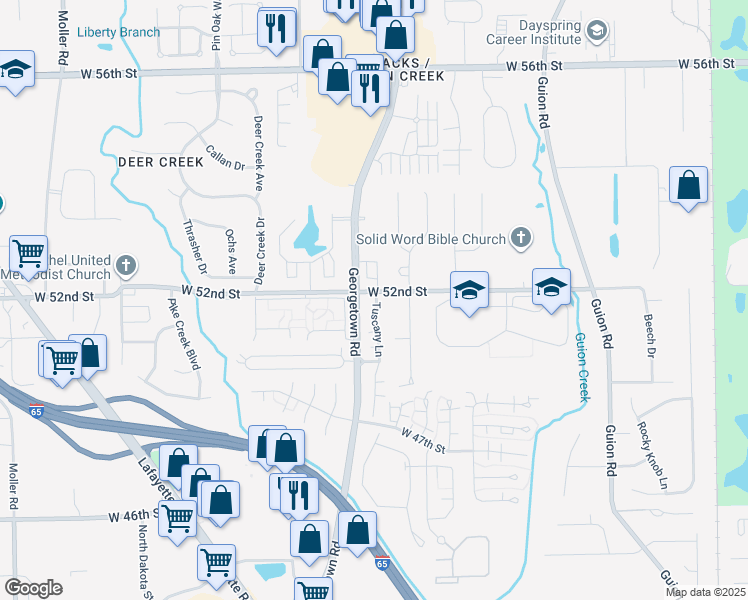This screenshot has height=600, width=748.
Task: Open Dayspring Career Institute marker
Action: point(597,31)
